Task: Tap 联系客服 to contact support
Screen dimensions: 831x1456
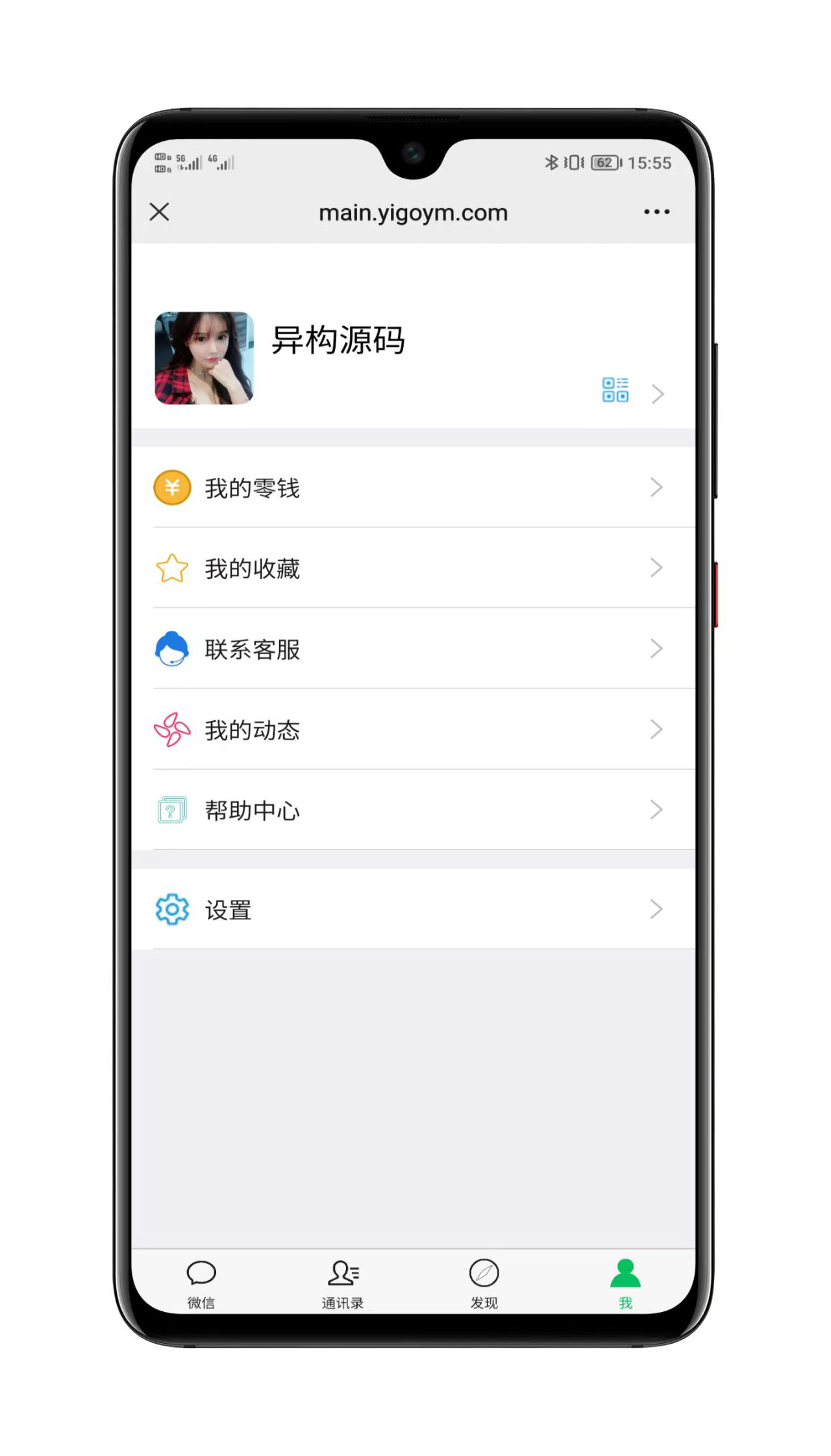Action: coord(413,649)
